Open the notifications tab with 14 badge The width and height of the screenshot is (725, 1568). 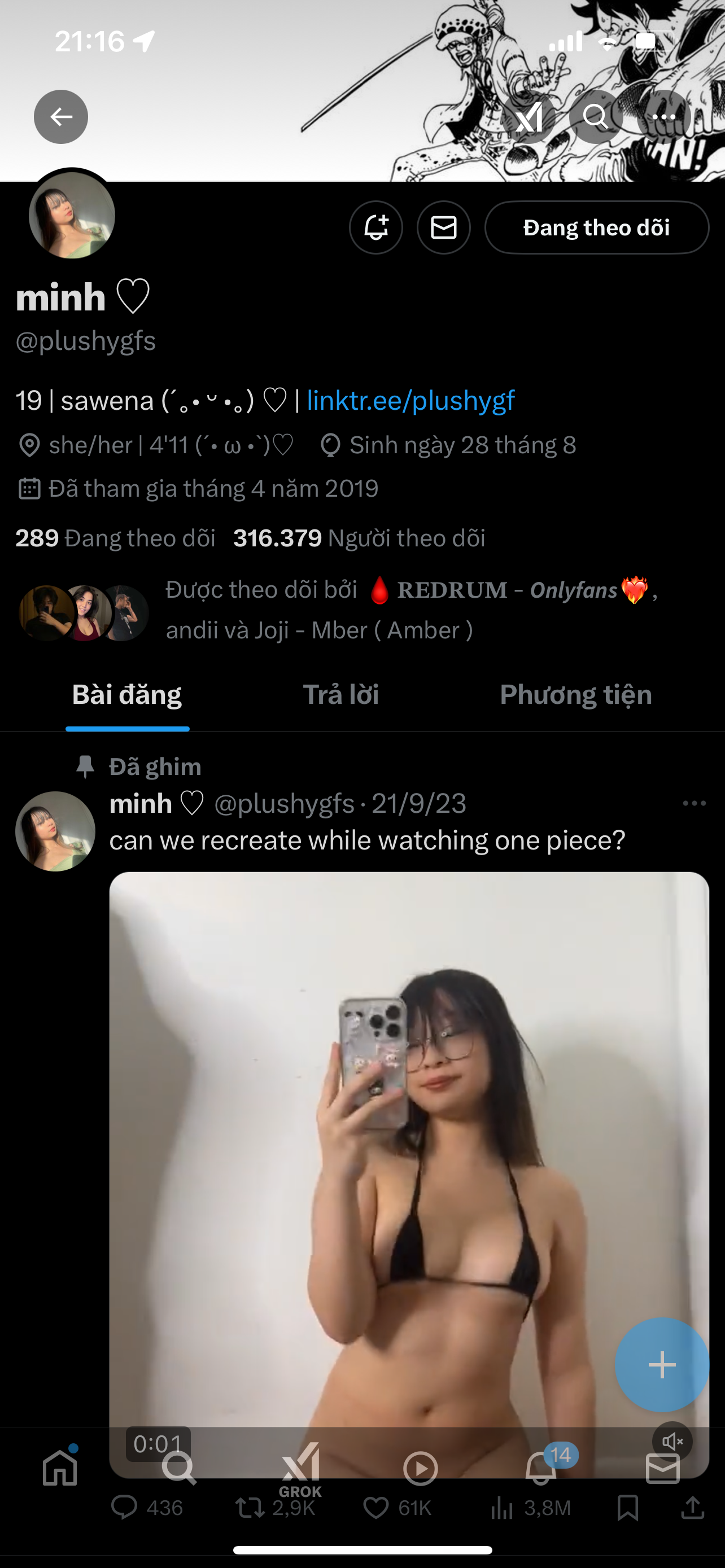pos(541,1468)
